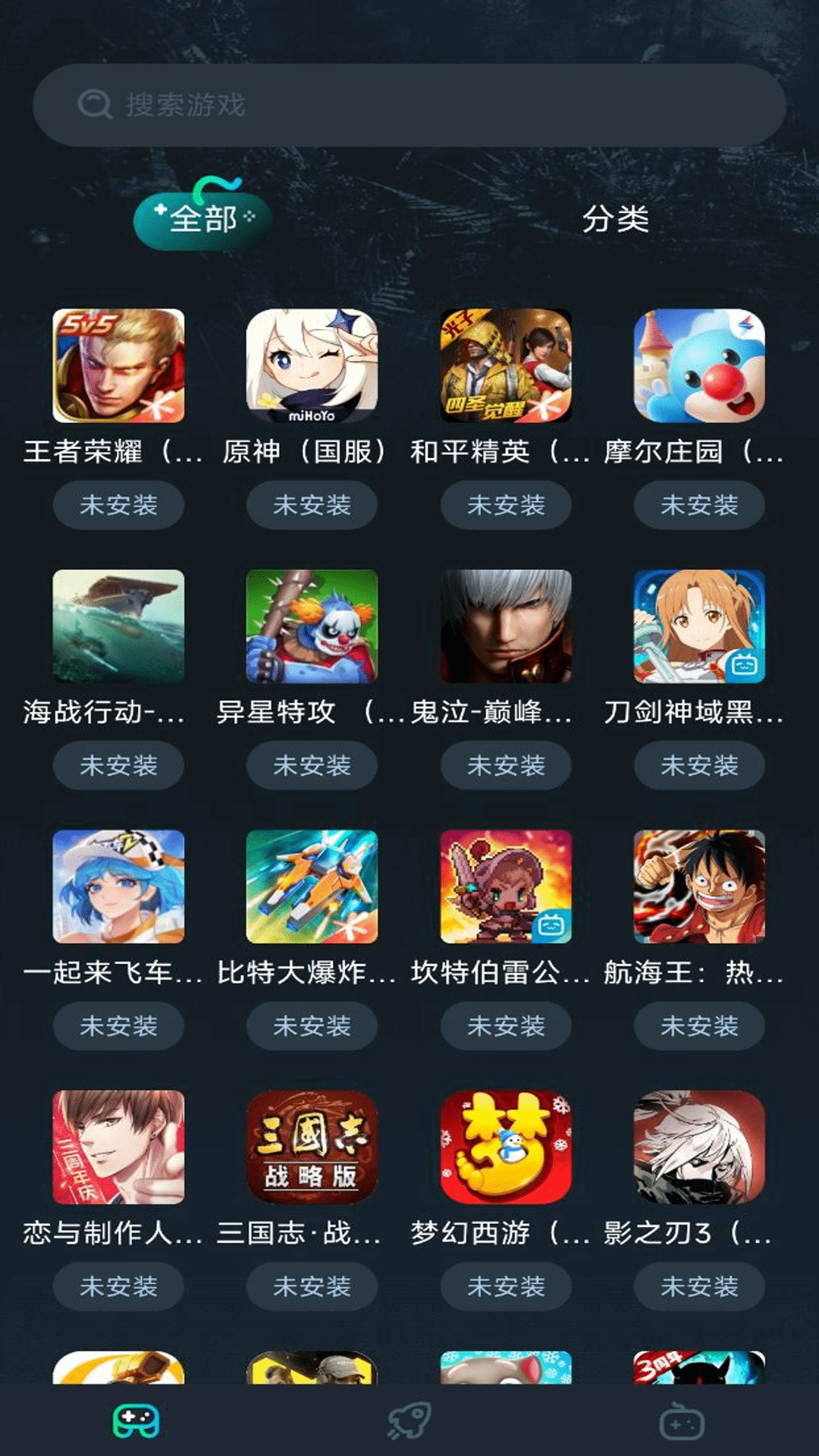Image resolution: width=819 pixels, height=1456 pixels.
Task: Tap 未安装 under 恋与制作人
Action: coord(118,1286)
